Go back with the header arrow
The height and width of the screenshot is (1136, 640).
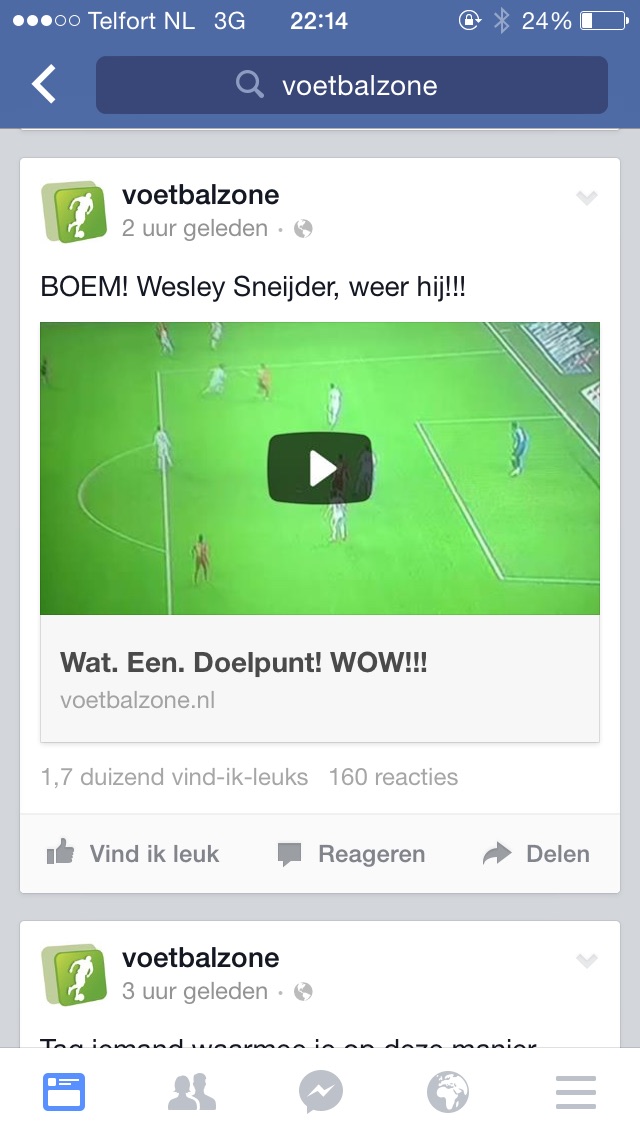[44, 84]
